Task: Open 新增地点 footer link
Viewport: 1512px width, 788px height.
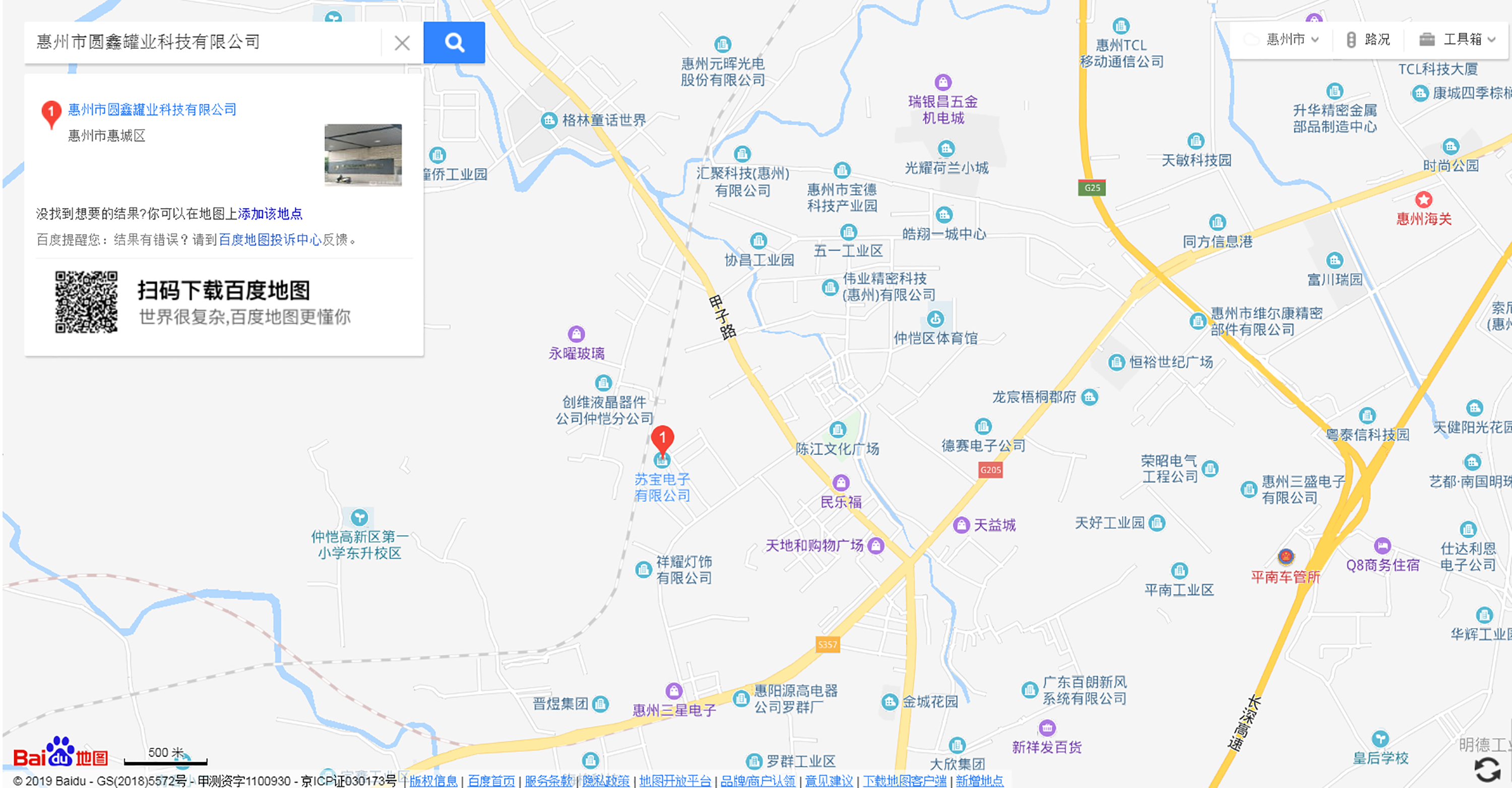Action: [x=979, y=780]
